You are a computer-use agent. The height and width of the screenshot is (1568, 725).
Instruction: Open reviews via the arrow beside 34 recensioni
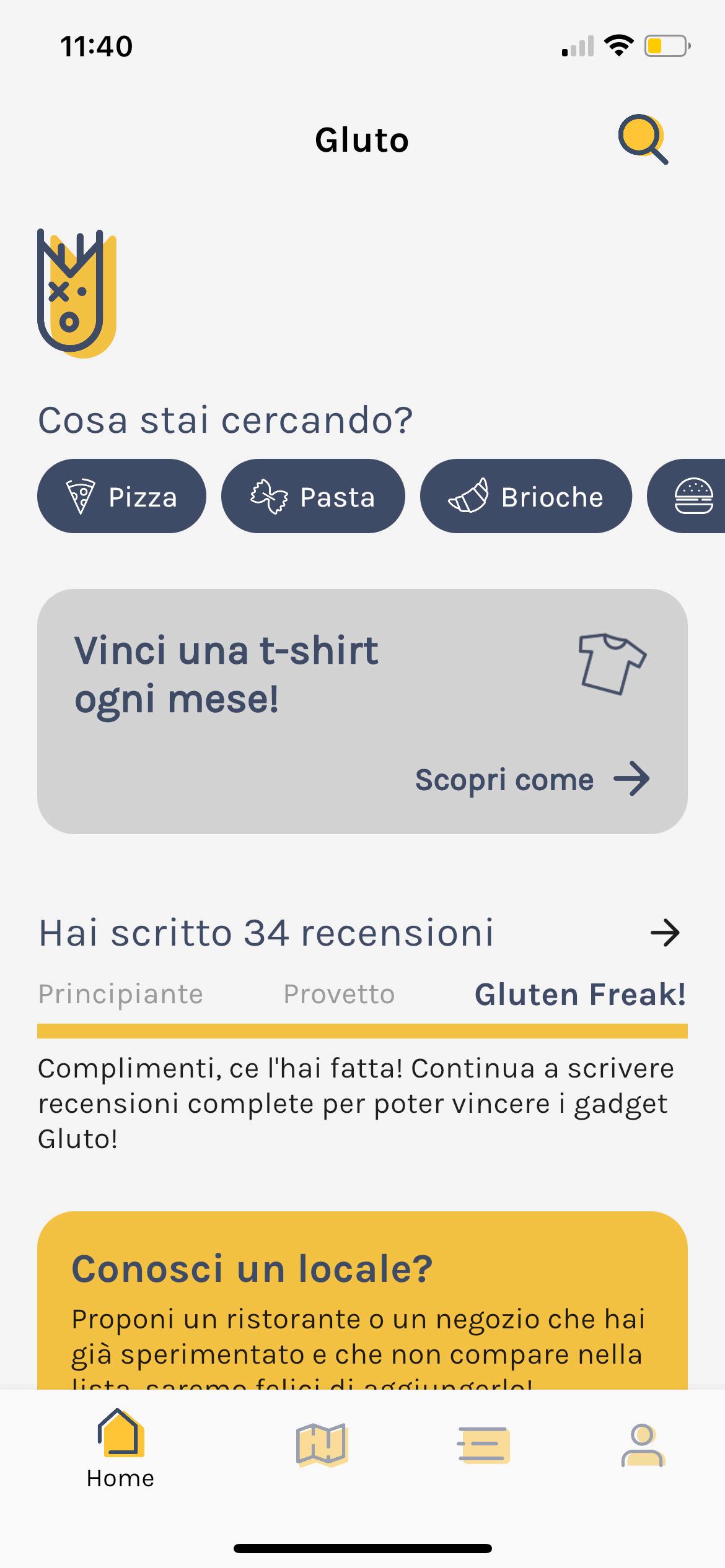[665, 933]
